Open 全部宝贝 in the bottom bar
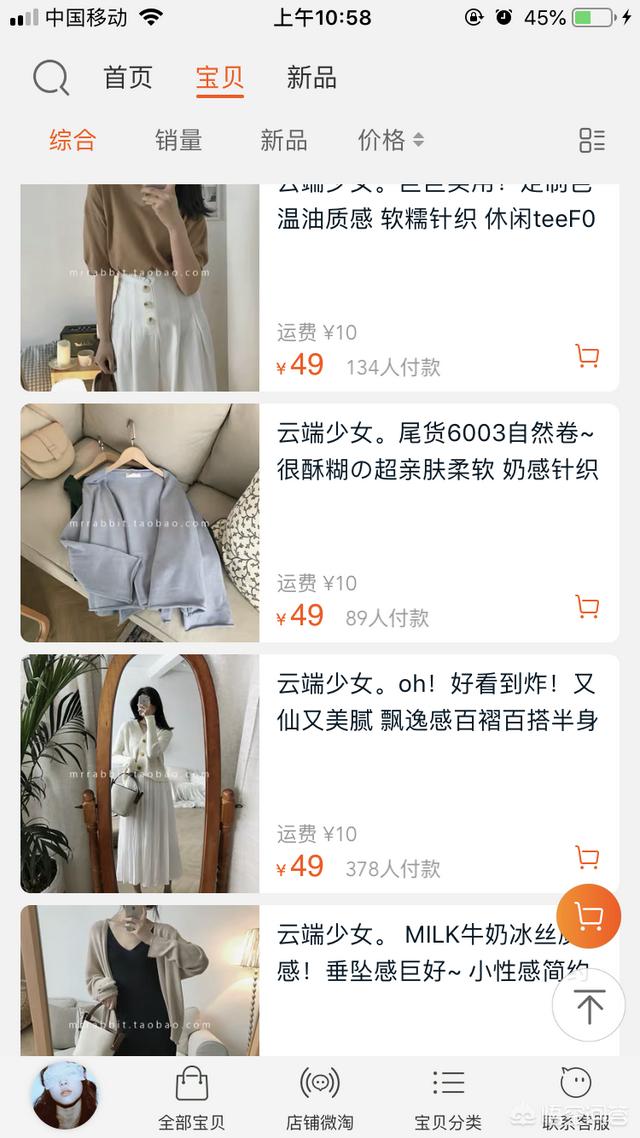 191,1096
